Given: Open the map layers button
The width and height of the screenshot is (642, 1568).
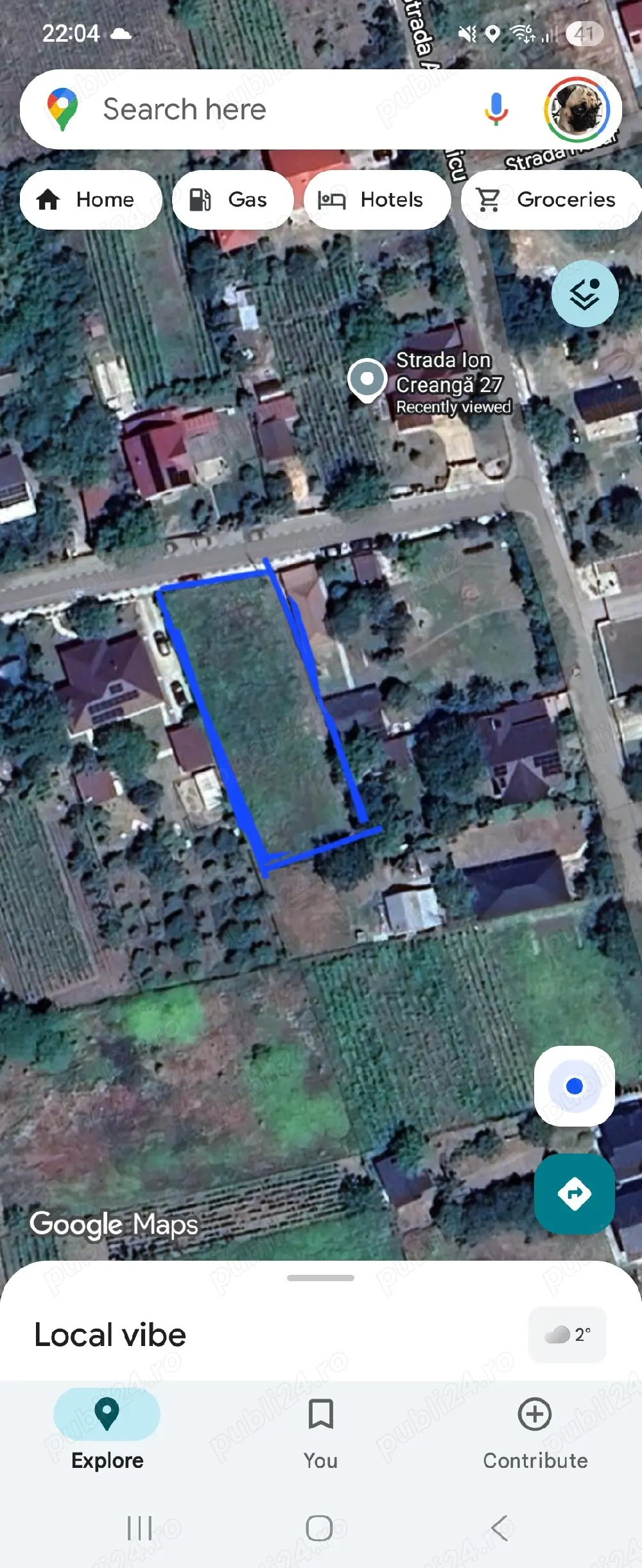Looking at the screenshot, I should pos(585,294).
